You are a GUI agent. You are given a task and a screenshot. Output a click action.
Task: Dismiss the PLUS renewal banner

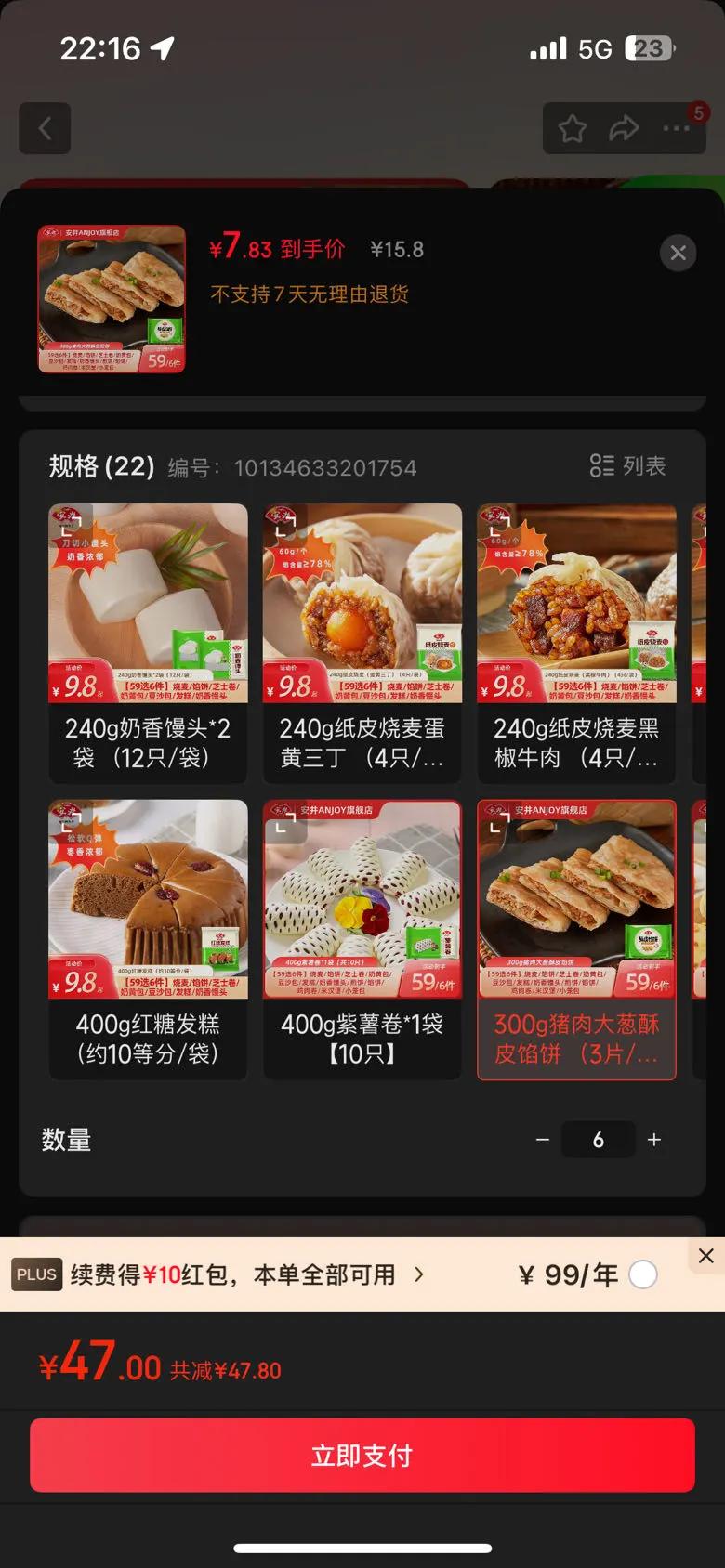pos(706,1256)
